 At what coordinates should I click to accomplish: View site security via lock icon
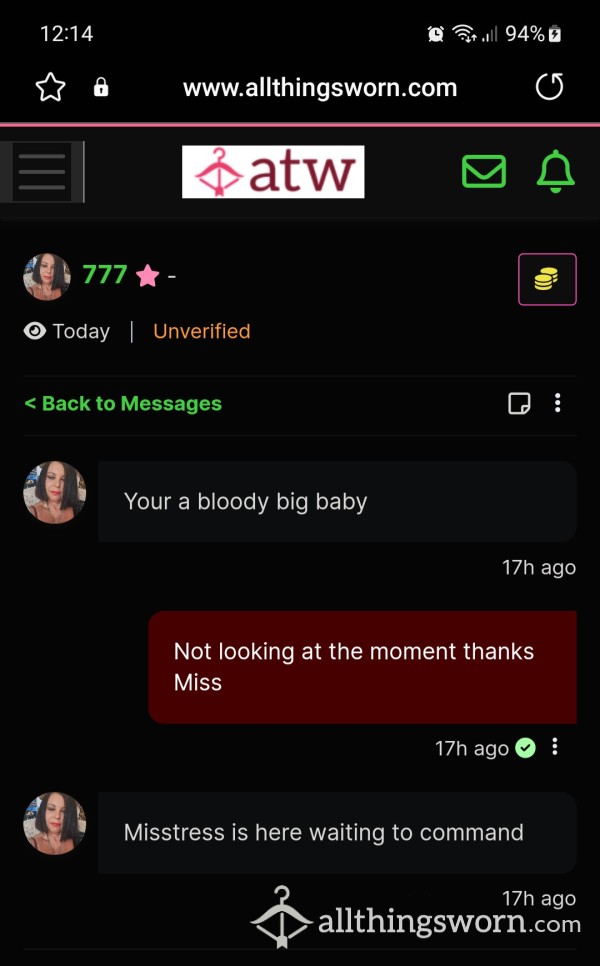101,87
